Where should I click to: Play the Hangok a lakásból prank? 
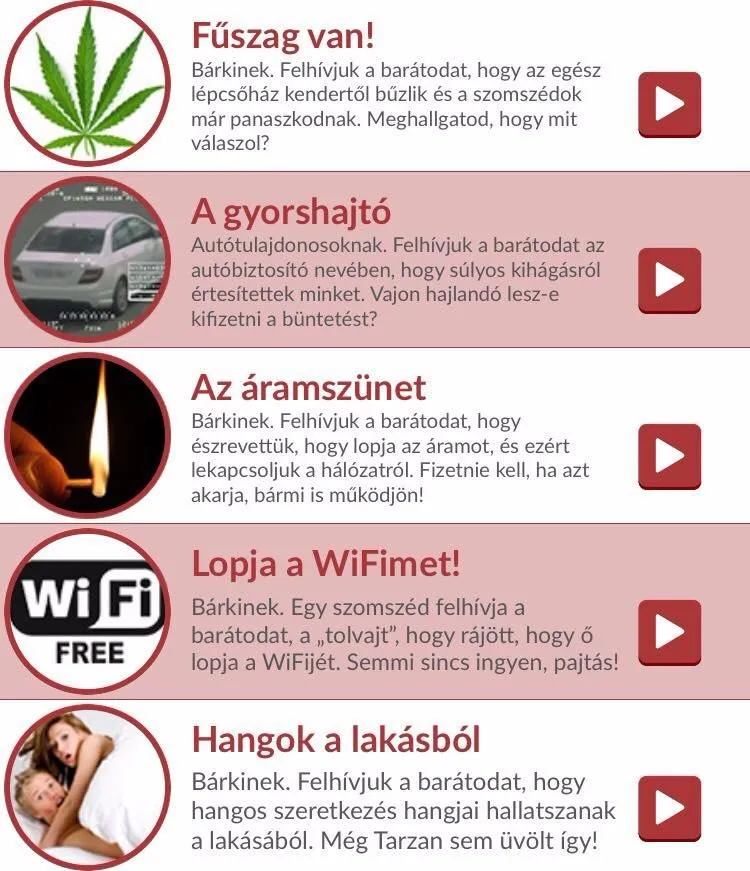669,807
